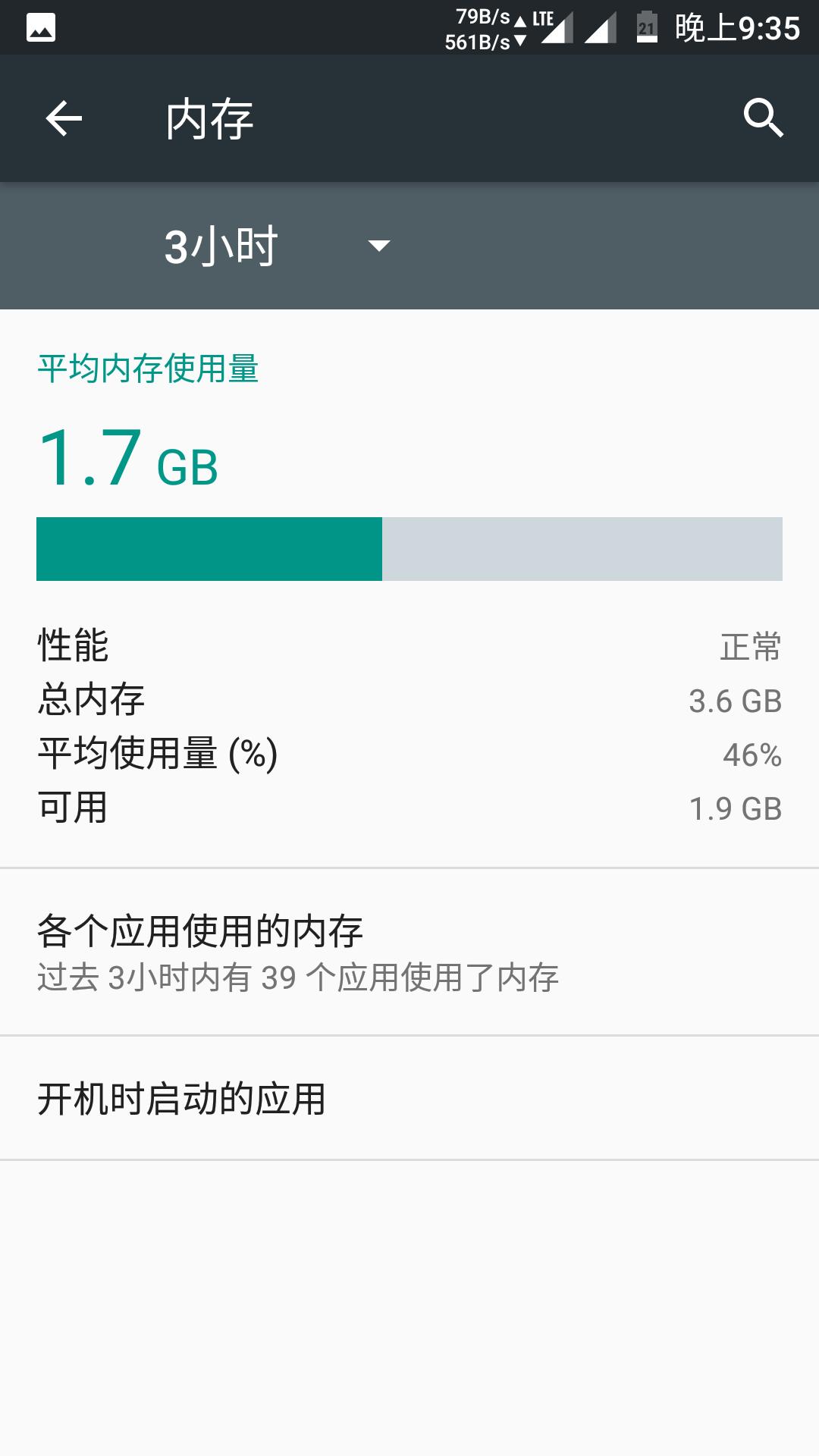Tap the 性能 row showing 正常 status
Screen dimensions: 819x1456
point(409,647)
